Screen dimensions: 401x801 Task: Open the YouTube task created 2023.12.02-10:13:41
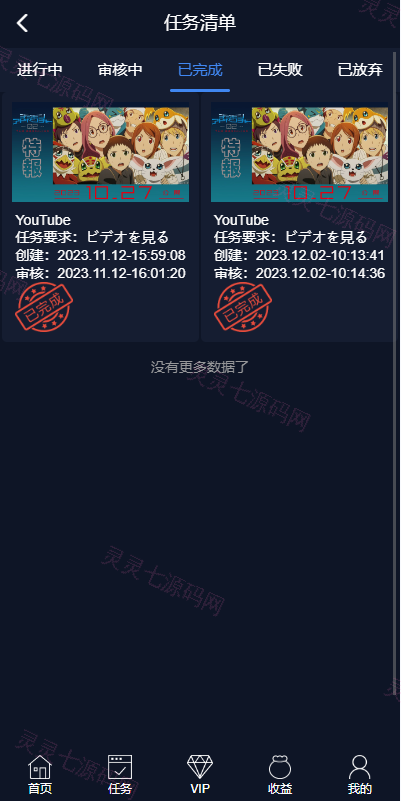pos(299,217)
